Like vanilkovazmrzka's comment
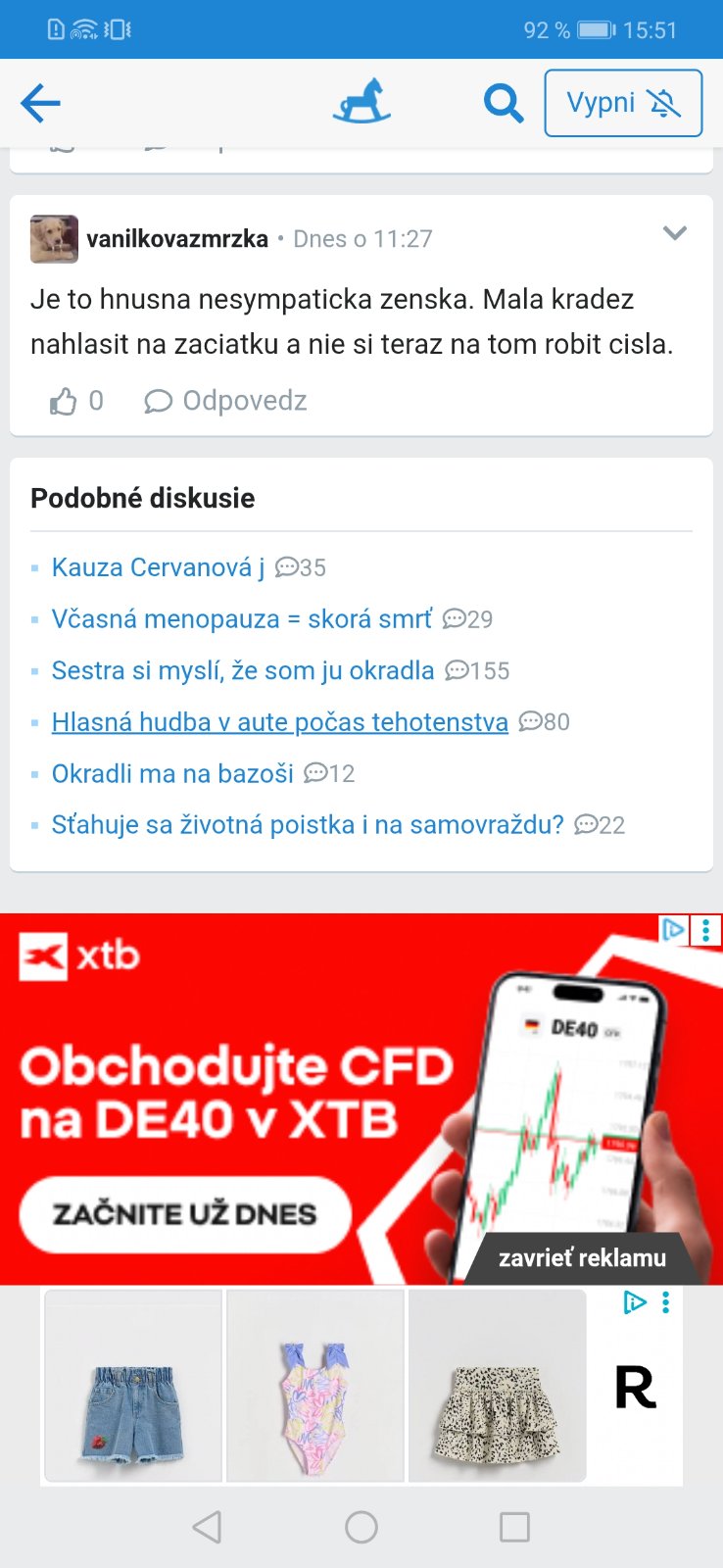 point(65,401)
